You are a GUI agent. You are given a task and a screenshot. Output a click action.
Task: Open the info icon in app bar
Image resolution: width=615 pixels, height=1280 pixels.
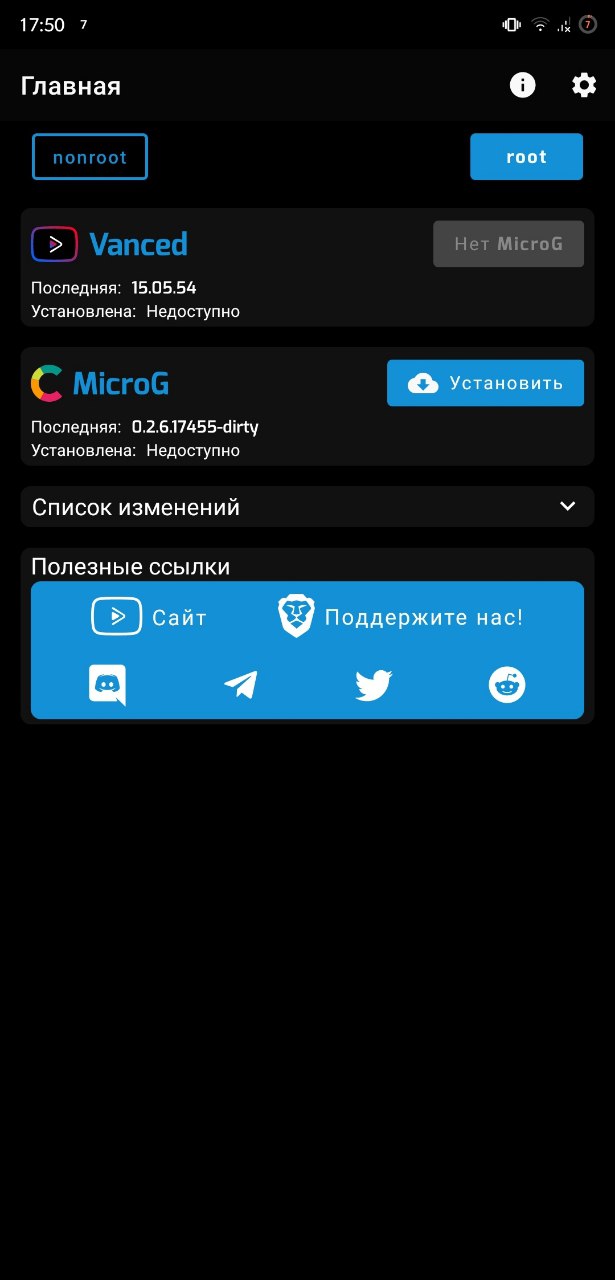[522, 86]
